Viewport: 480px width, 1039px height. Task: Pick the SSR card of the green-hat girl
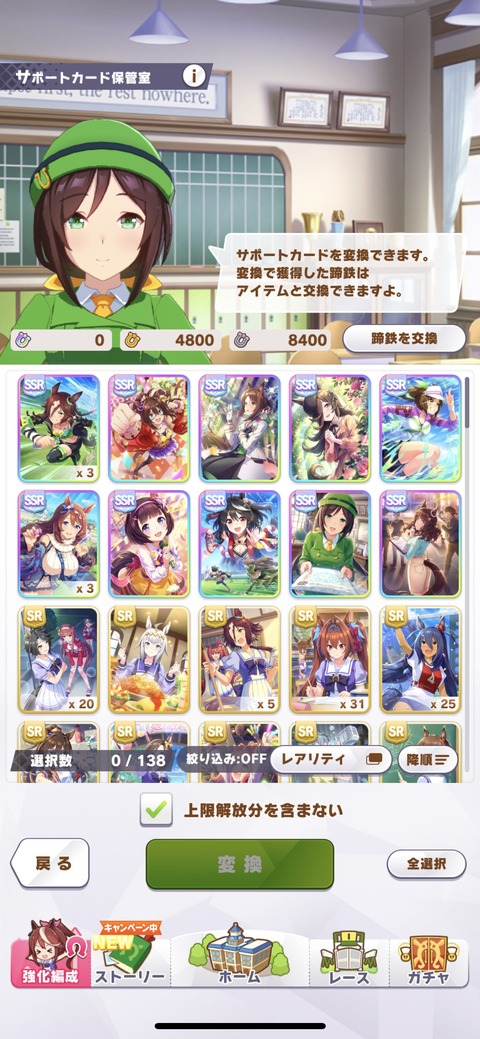click(x=330, y=543)
